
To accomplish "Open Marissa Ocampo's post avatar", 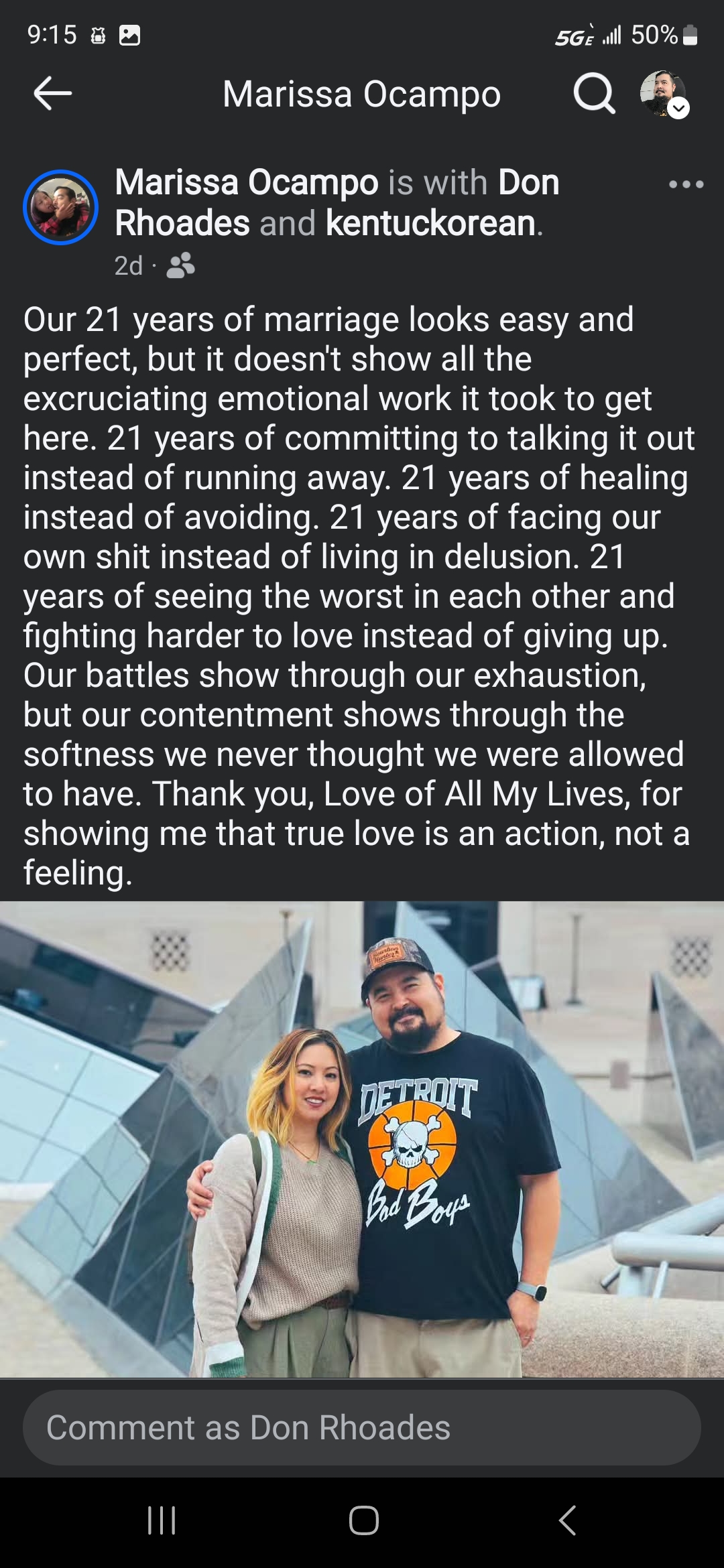I will (x=60, y=207).
